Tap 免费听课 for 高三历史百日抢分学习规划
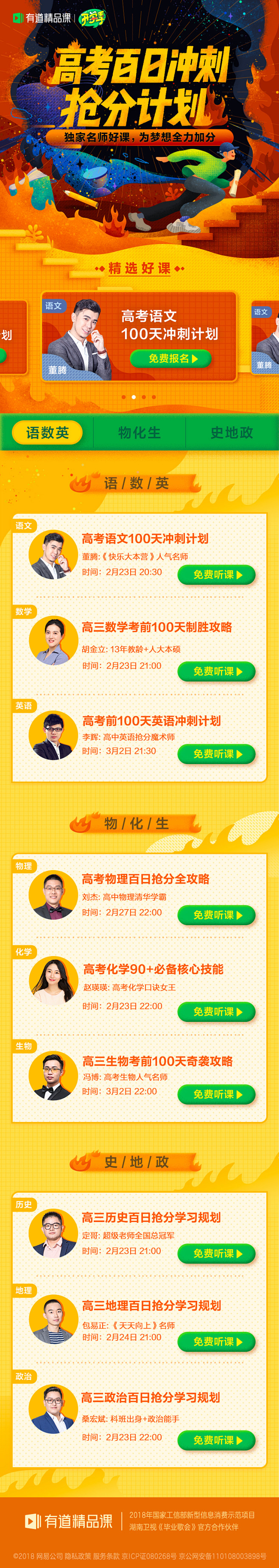The image size is (279, 1568). 216,1253
